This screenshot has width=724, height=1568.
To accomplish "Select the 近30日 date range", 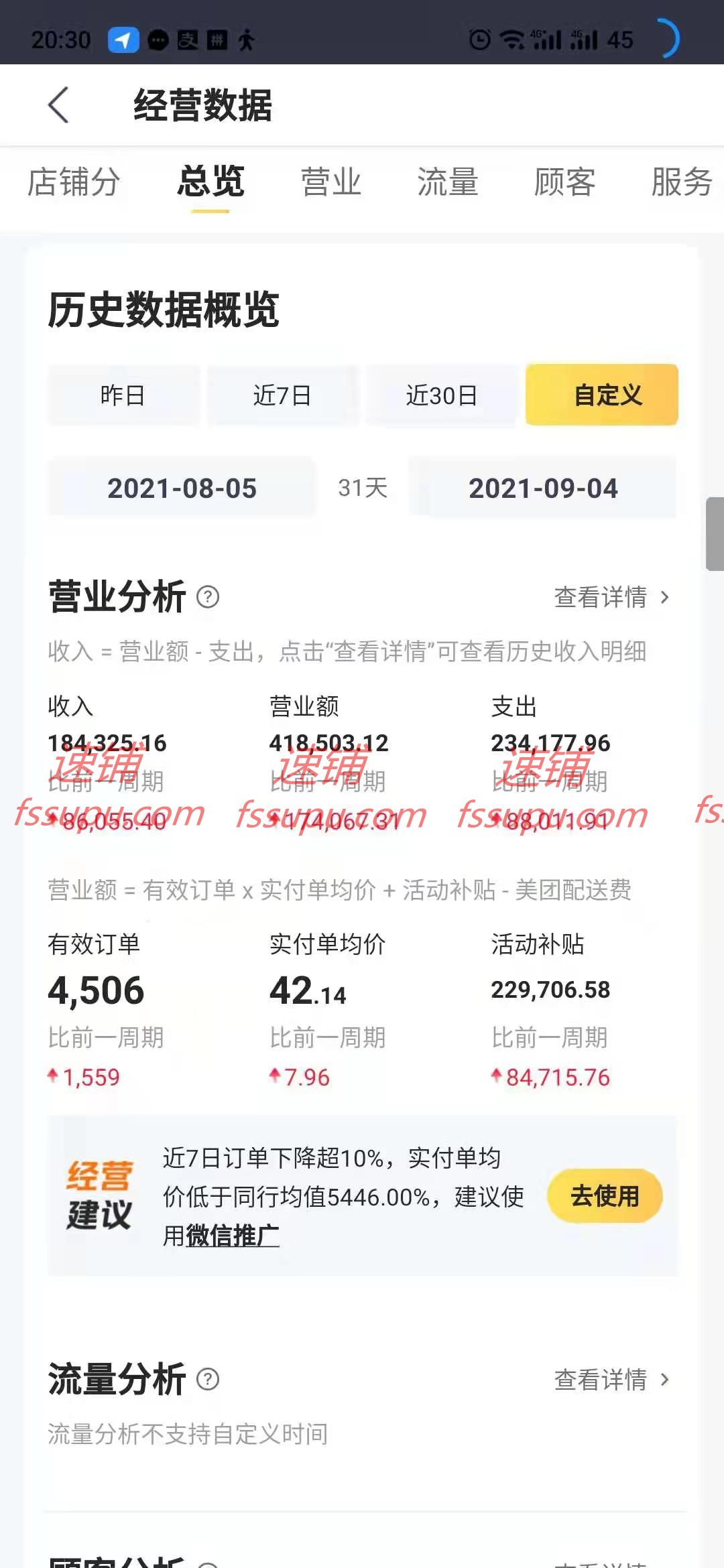I will (x=441, y=395).
